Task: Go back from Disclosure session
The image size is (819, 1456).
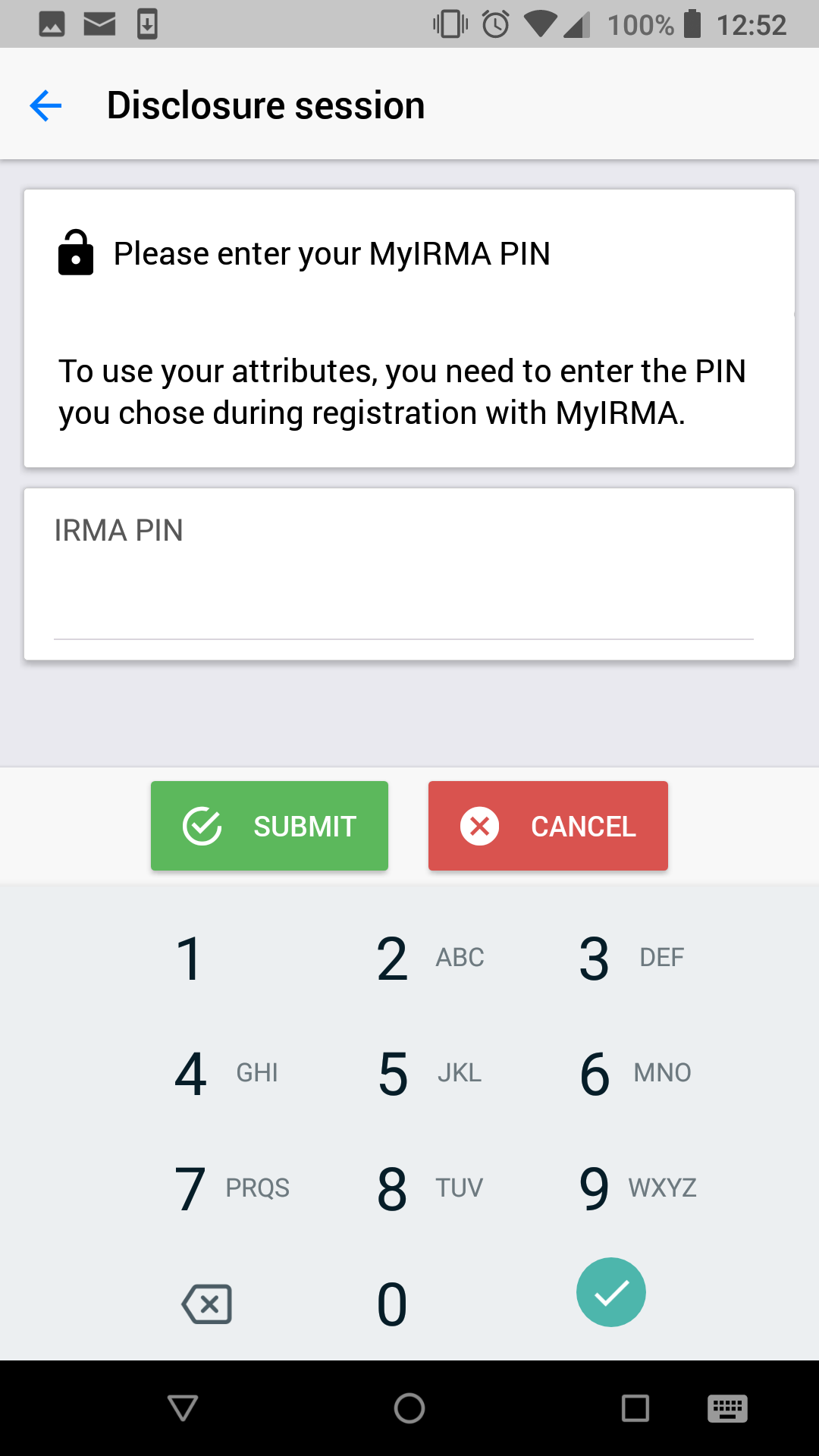Action: 45,105
